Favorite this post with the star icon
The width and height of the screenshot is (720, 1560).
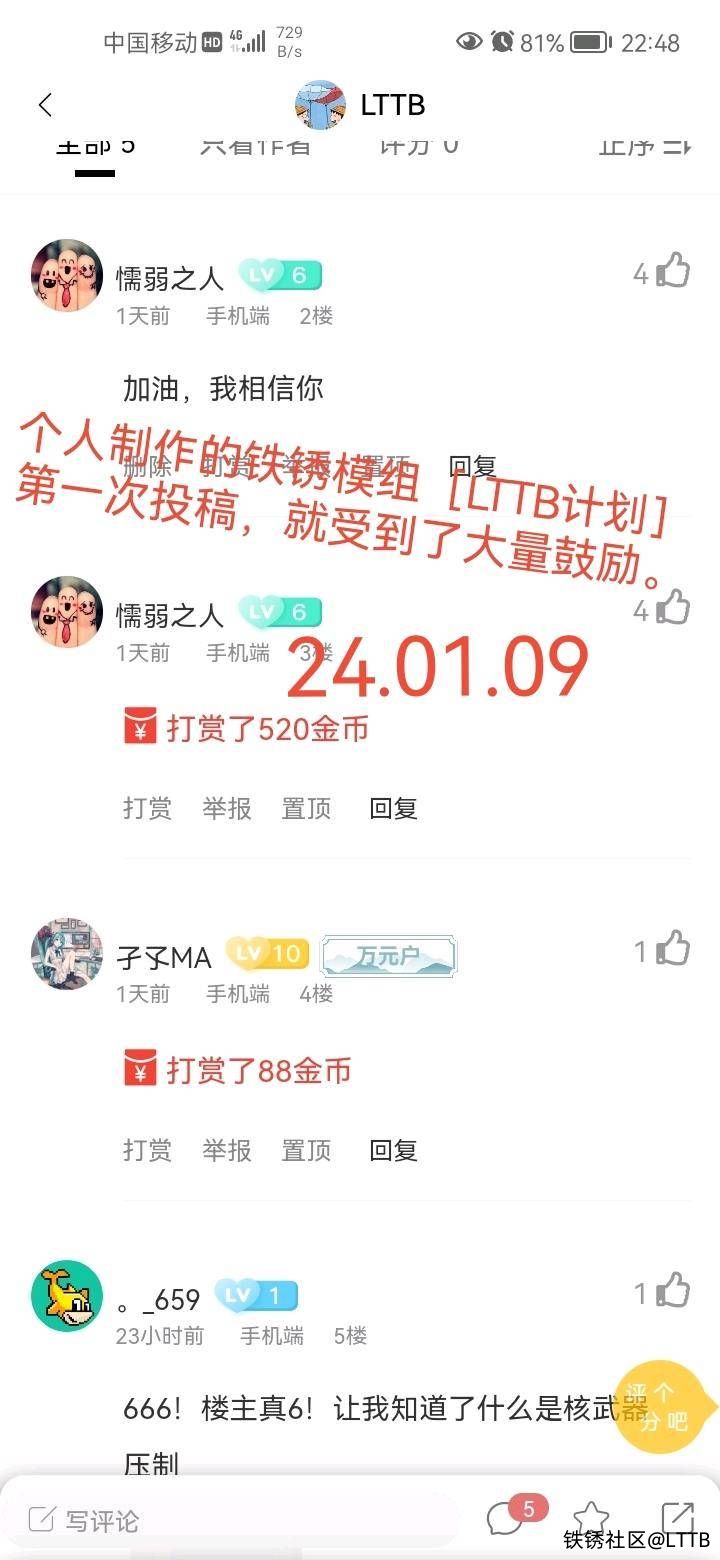click(x=591, y=1519)
